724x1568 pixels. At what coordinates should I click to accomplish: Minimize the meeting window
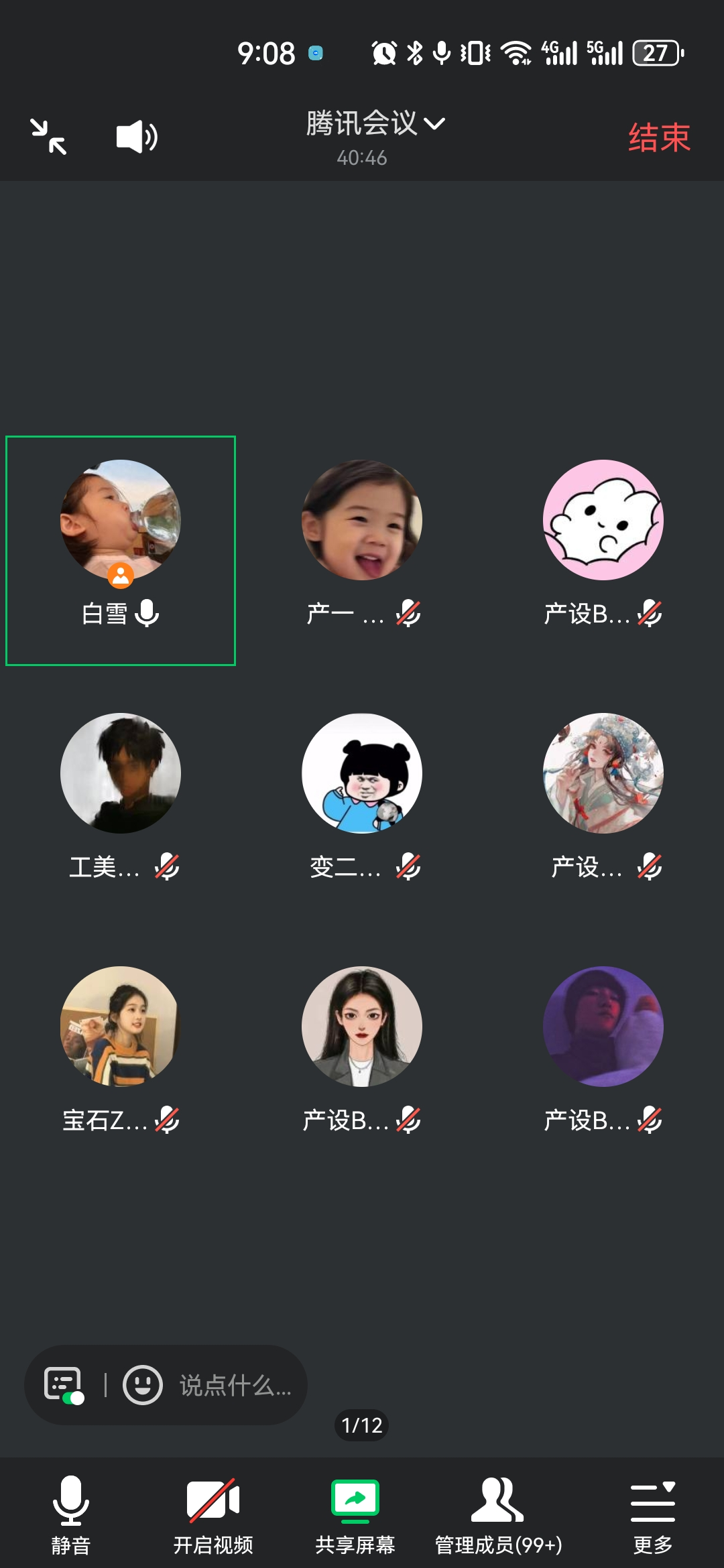coord(48,137)
